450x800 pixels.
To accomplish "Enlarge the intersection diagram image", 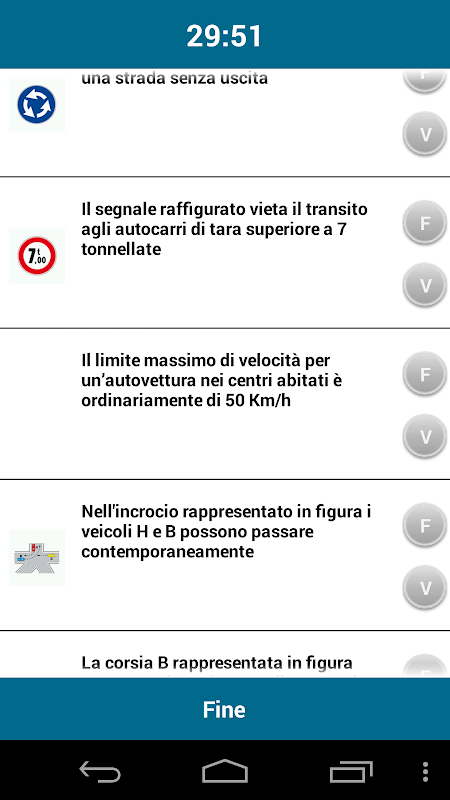I will tap(37, 558).
